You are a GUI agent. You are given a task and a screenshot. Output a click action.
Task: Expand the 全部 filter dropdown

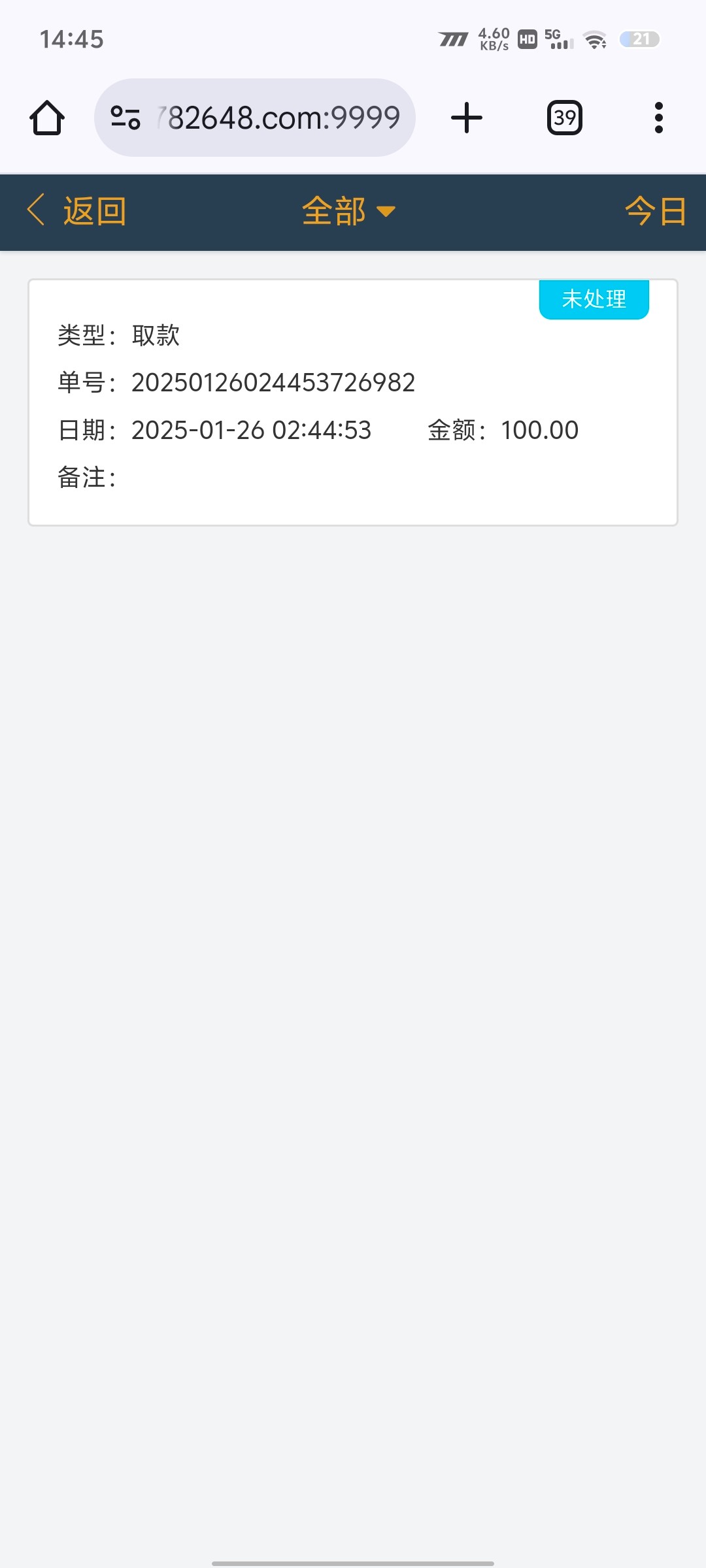tap(349, 211)
